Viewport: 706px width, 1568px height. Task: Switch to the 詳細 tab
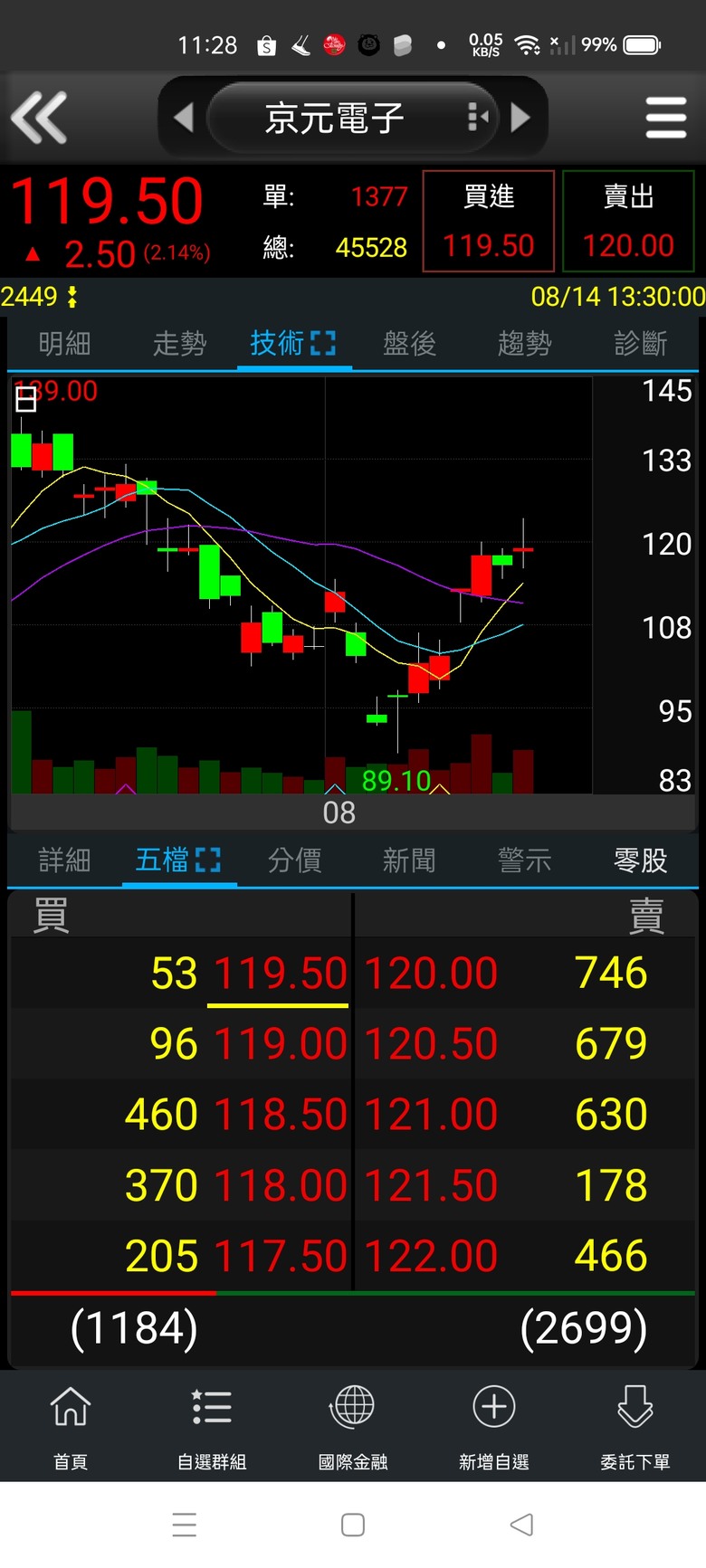click(x=64, y=860)
